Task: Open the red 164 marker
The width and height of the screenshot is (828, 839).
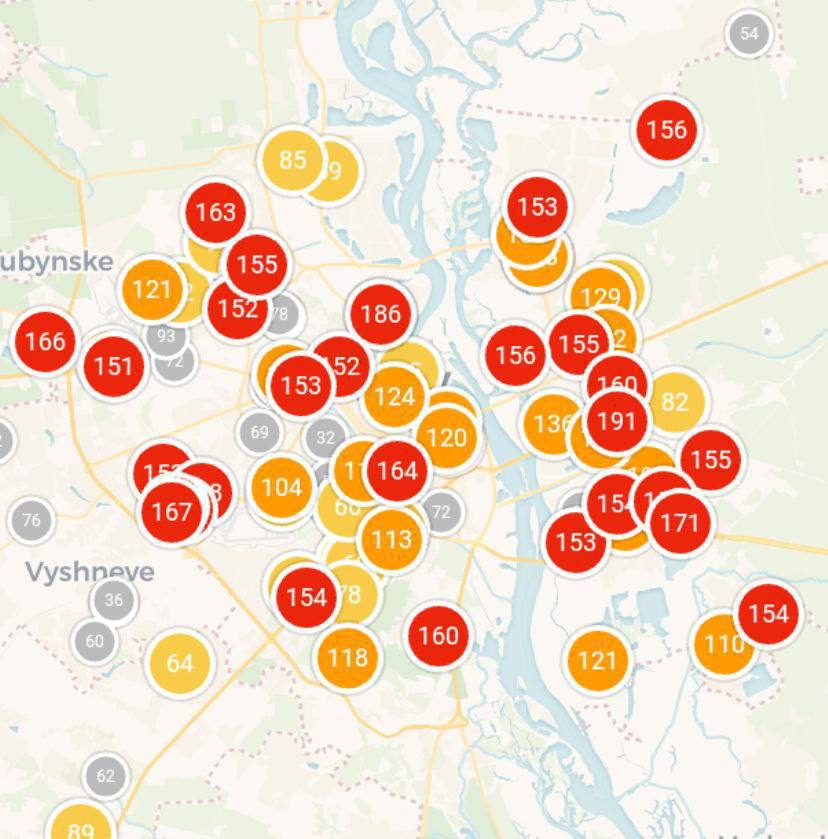Action: tap(397, 470)
